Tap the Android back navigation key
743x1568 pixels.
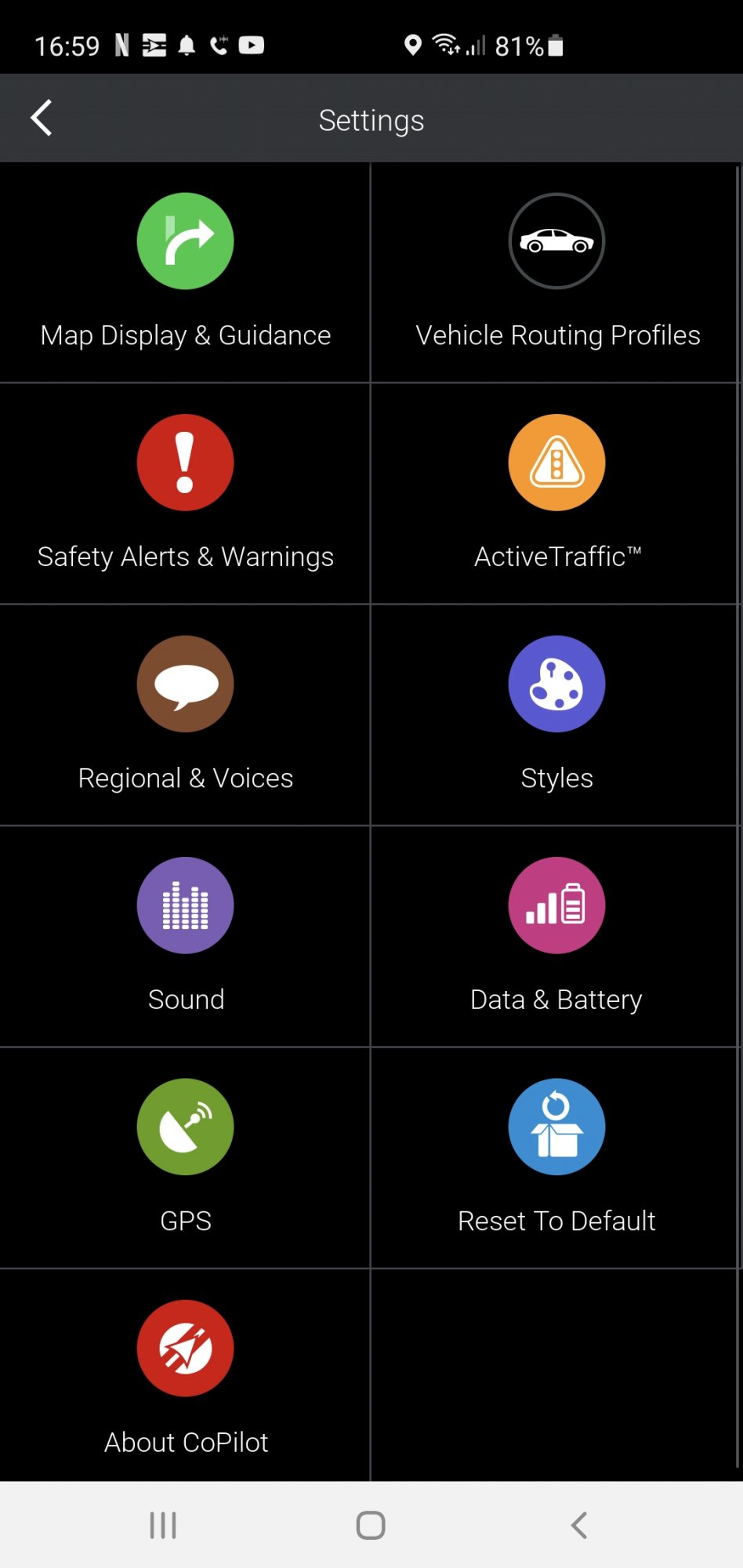point(578,1524)
